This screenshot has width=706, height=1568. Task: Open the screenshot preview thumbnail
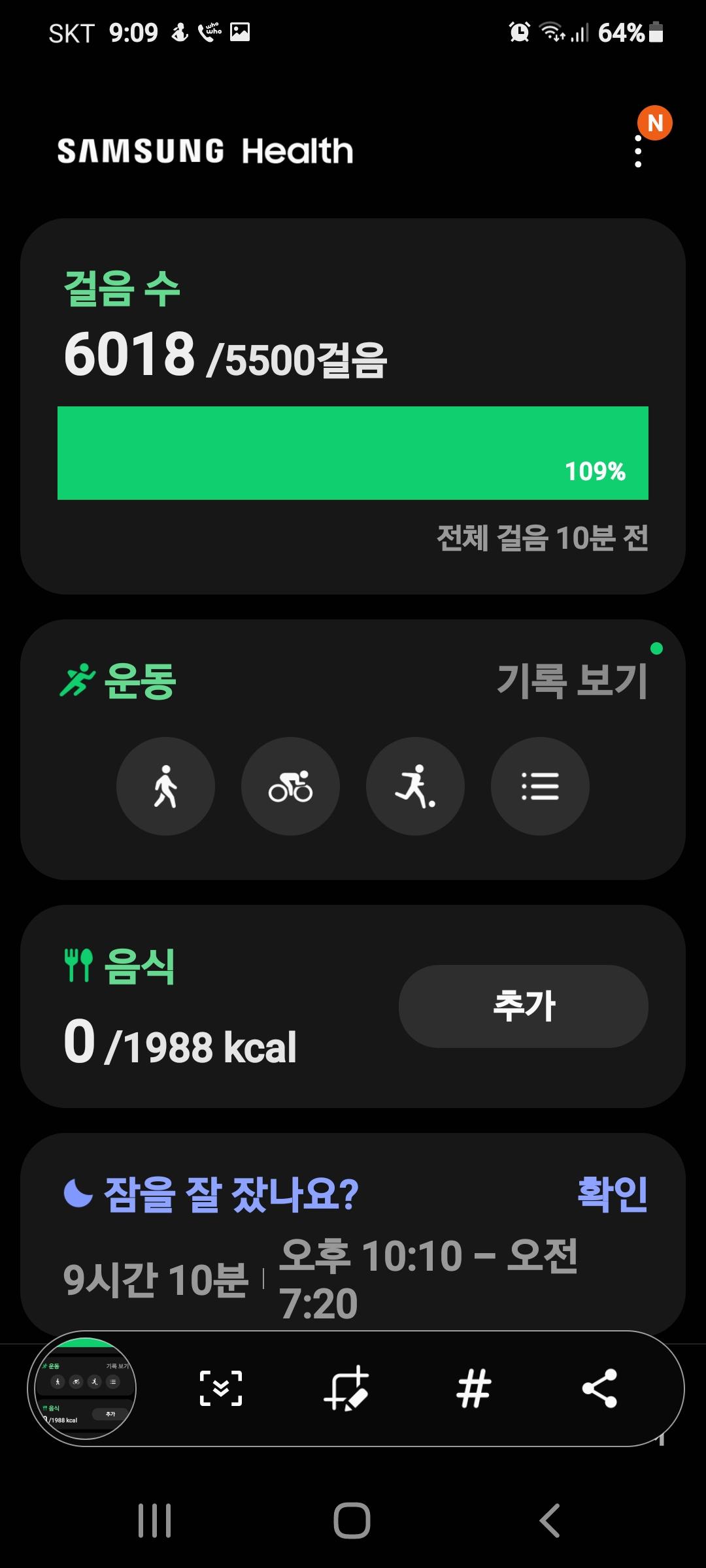(x=82, y=1388)
